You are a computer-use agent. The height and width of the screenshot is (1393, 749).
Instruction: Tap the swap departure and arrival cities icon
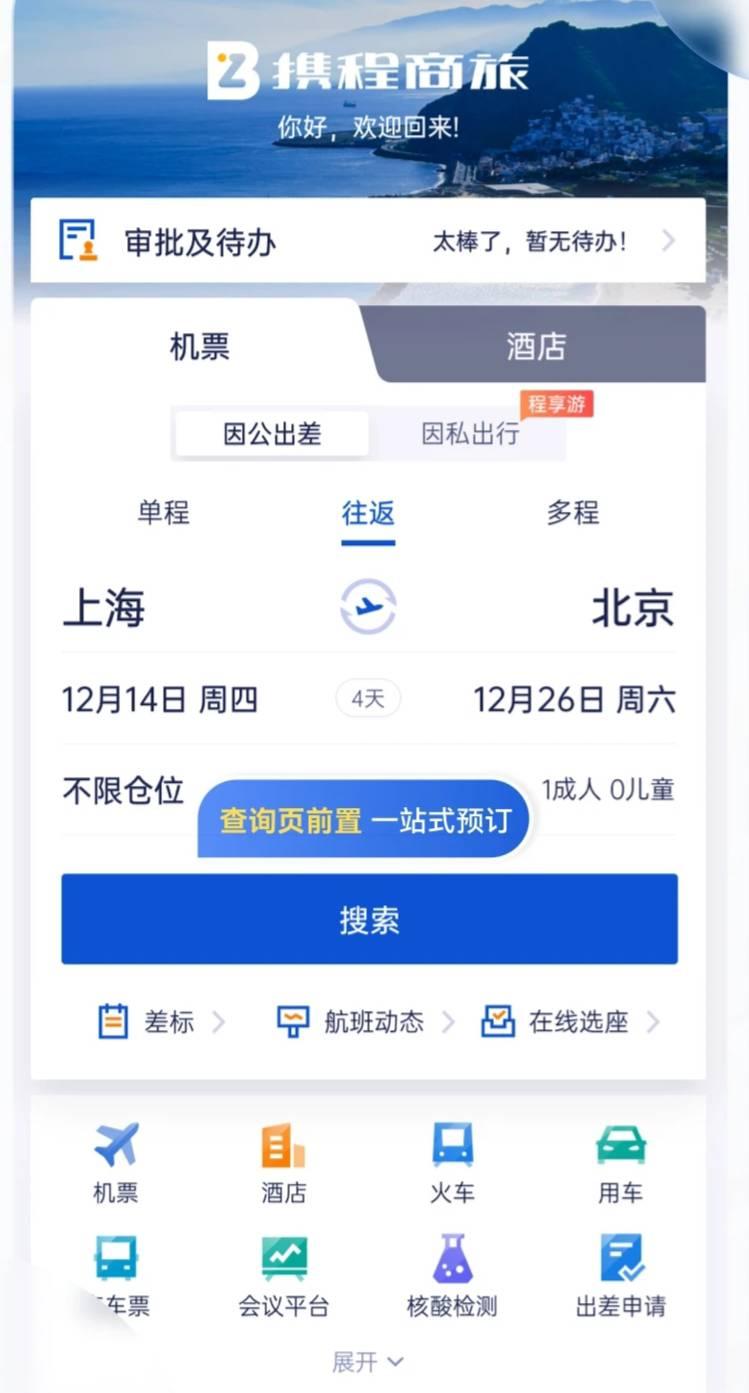pos(368,607)
